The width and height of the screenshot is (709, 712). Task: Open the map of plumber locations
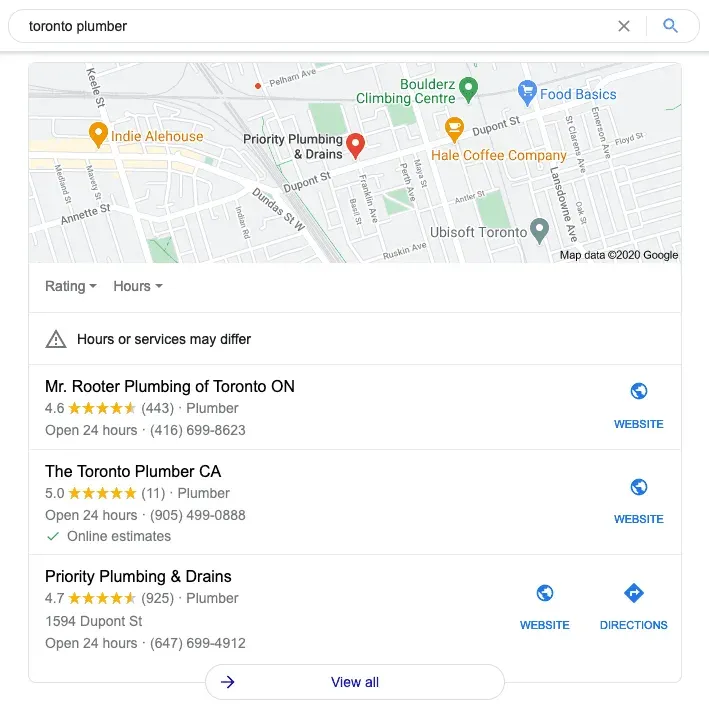coord(355,163)
